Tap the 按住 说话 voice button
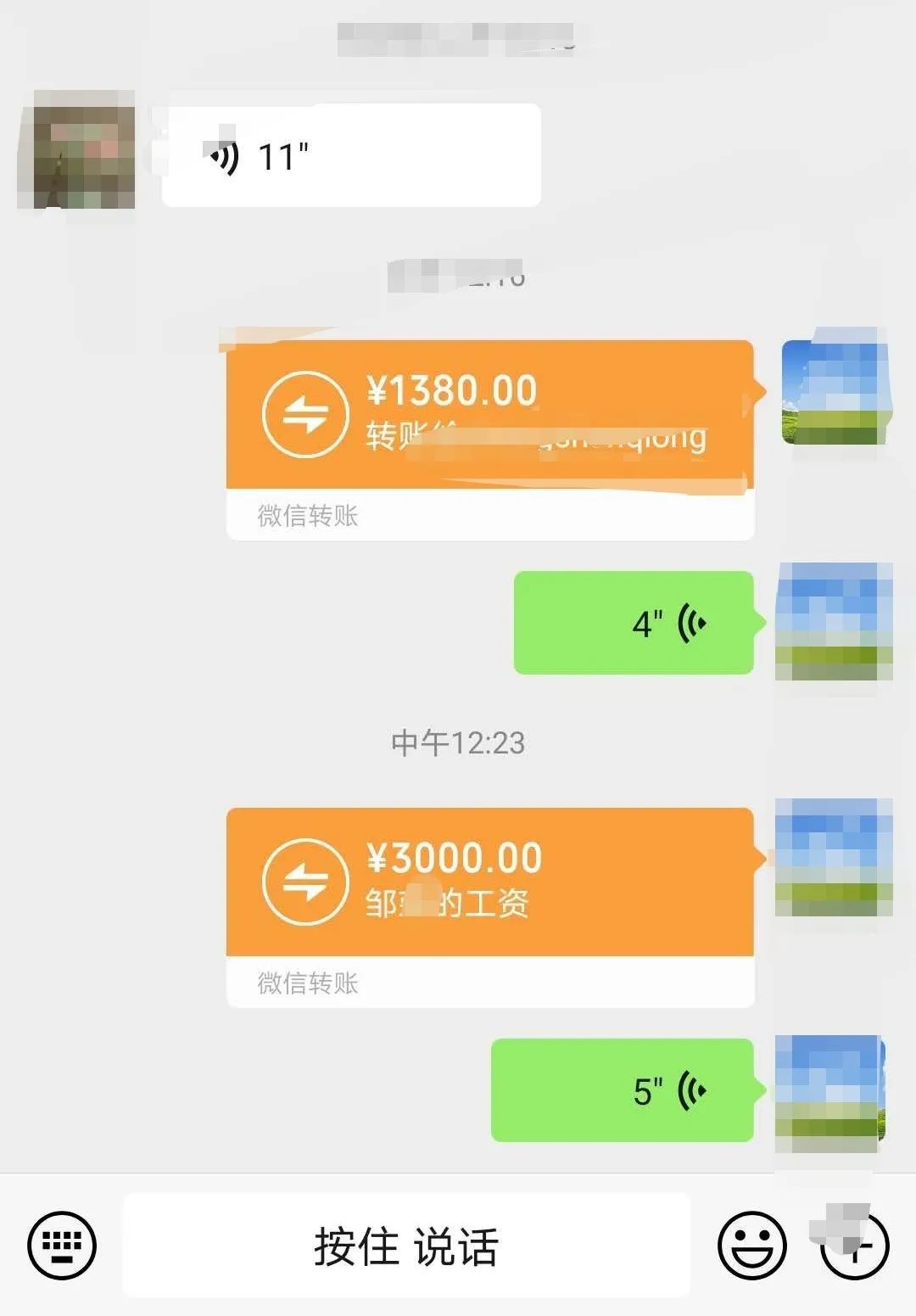The image size is (916, 1316). (x=406, y=1246)
